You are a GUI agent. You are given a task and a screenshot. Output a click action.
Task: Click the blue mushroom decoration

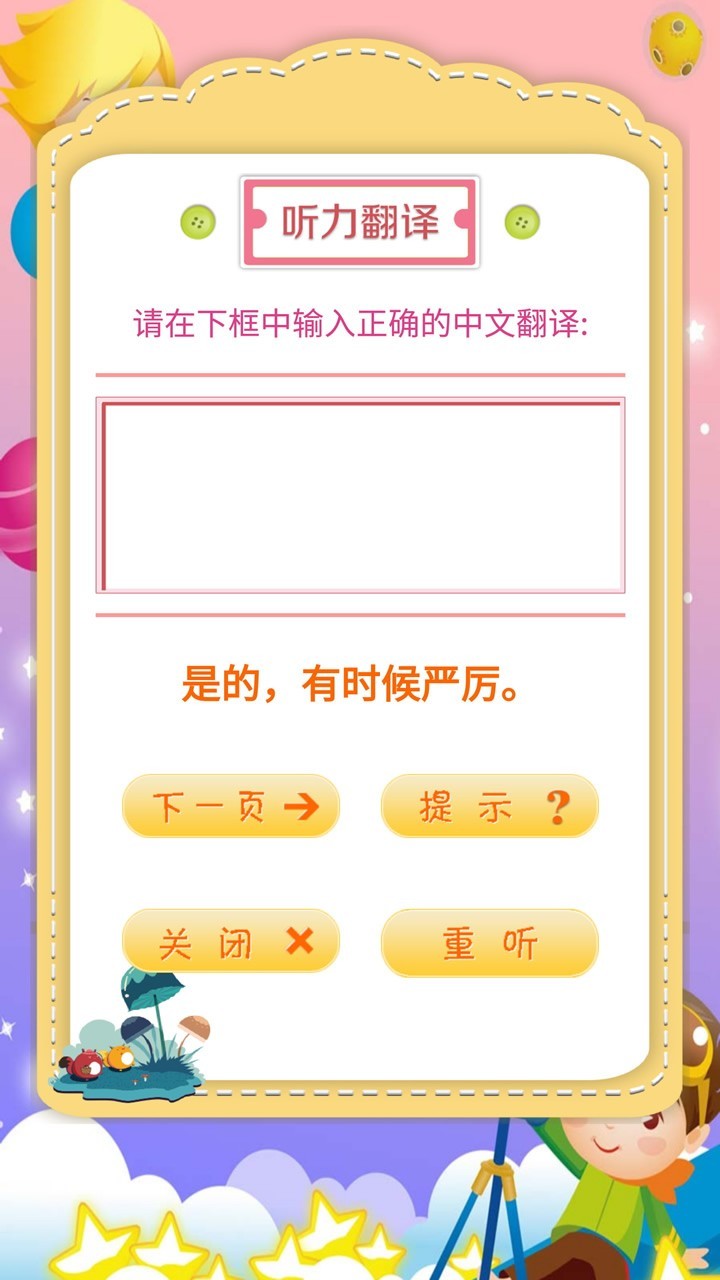click(136, 1029)
